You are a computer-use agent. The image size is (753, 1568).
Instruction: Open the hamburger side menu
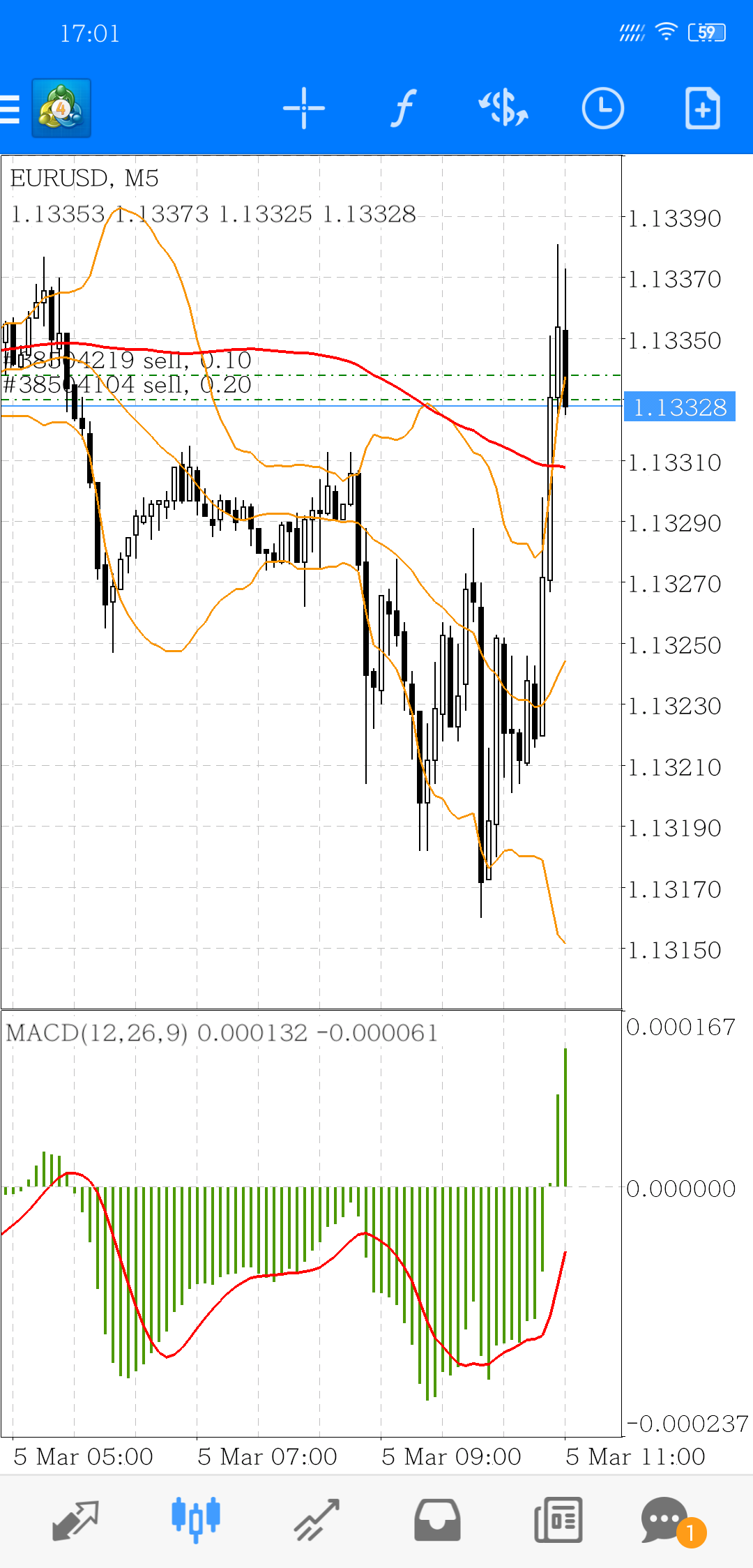click(x=10, y=109)
